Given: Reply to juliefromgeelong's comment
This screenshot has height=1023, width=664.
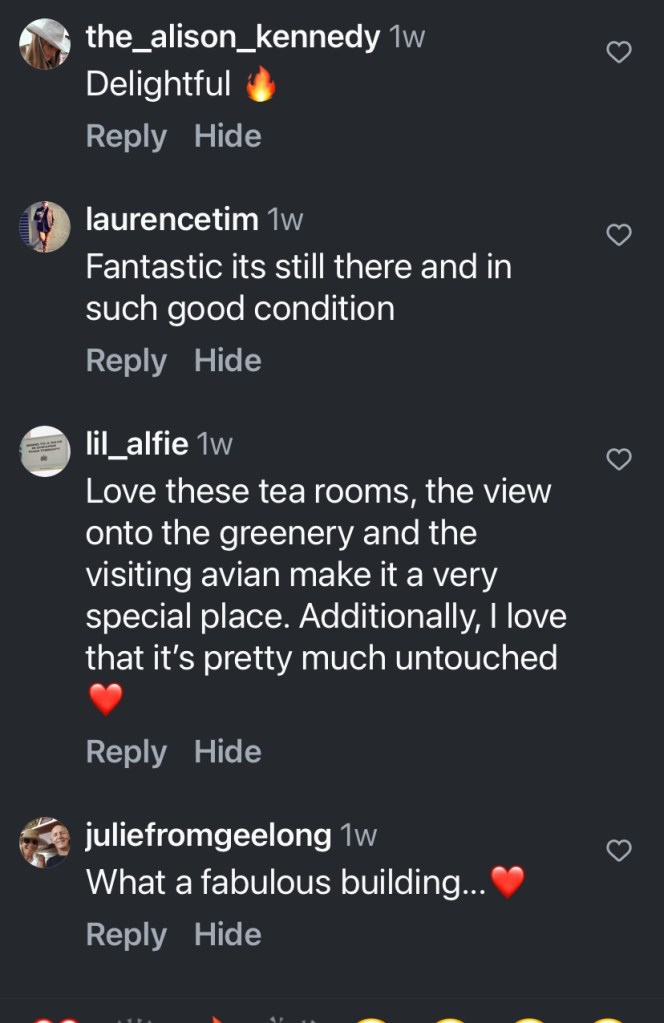Looking at the screenshot, I should click(x=126, y=934).
